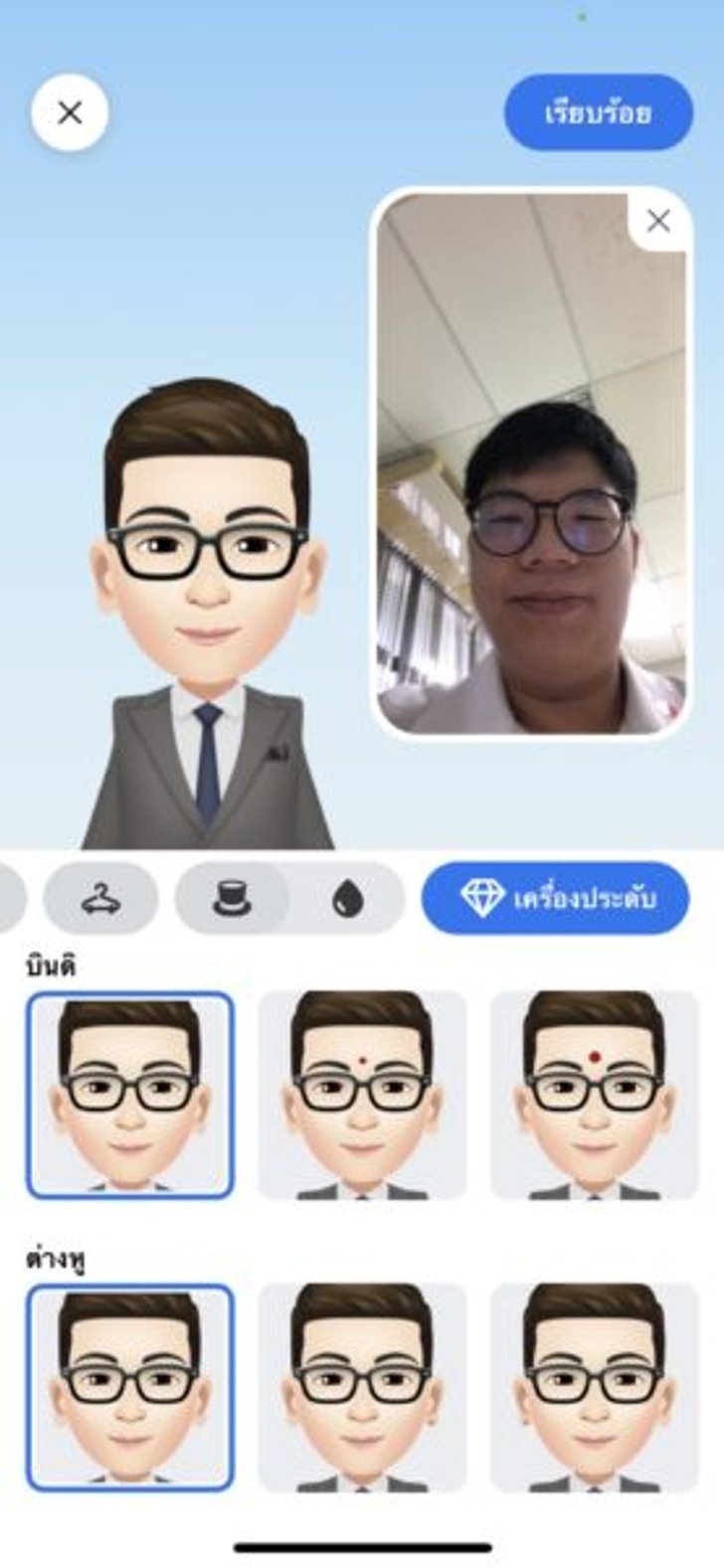Select the large red bindi
The width and height of the screenshot is (724, 1568).
pyautogui.click(x=594, y=1095)
